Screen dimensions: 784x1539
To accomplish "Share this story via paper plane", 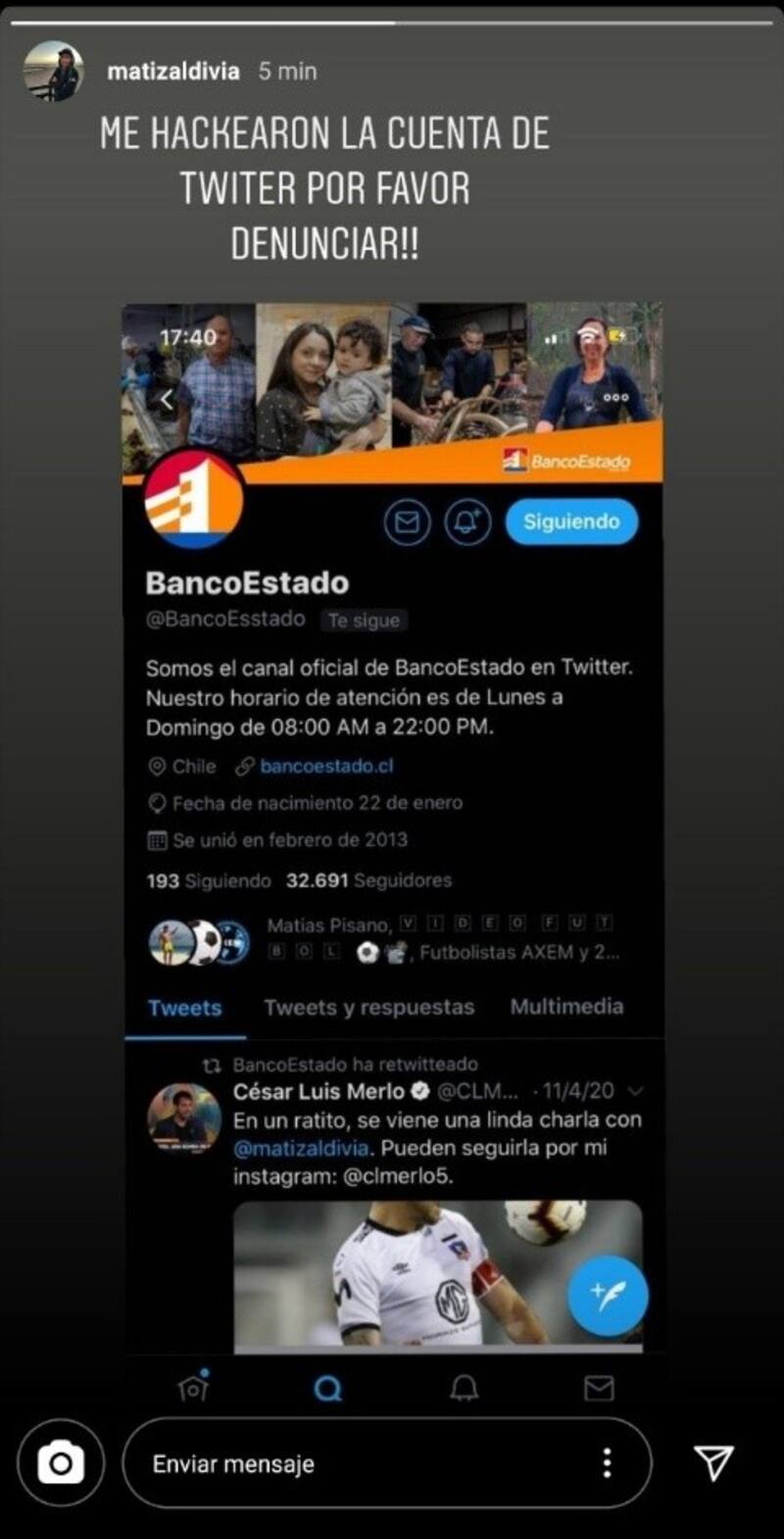I will click(x=713, y=1463).
